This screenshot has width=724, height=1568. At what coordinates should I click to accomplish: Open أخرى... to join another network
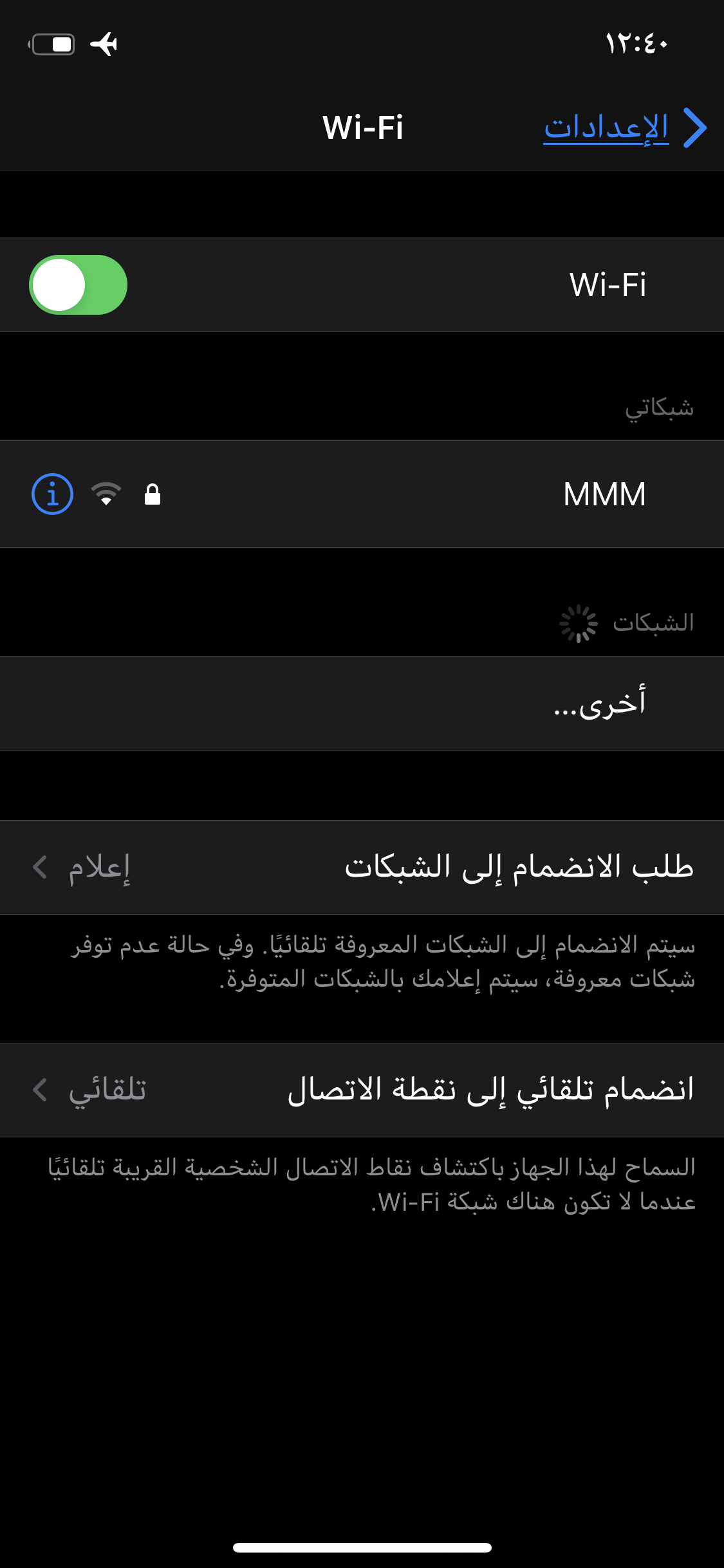tap(386, 704)
